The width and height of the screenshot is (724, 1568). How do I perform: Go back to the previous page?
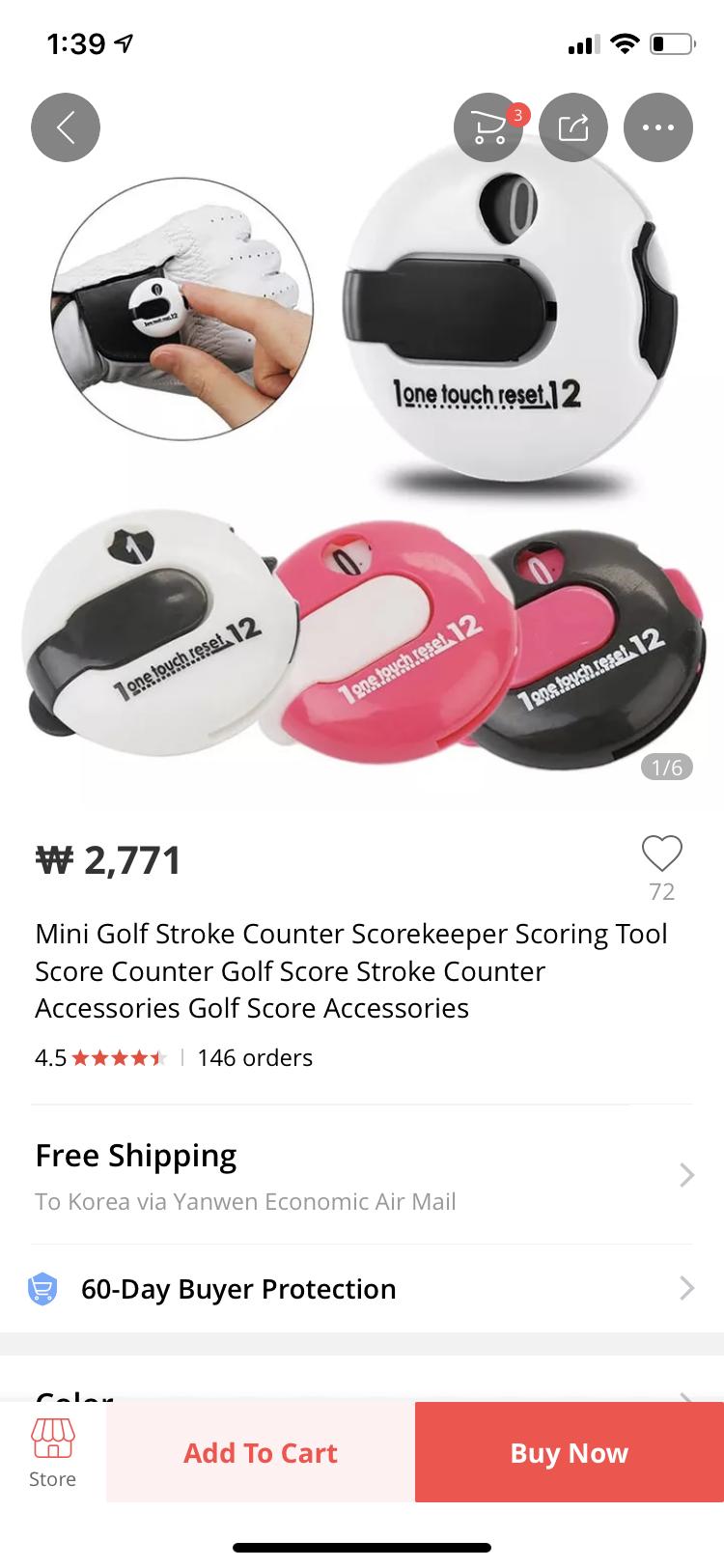(66, 126)
